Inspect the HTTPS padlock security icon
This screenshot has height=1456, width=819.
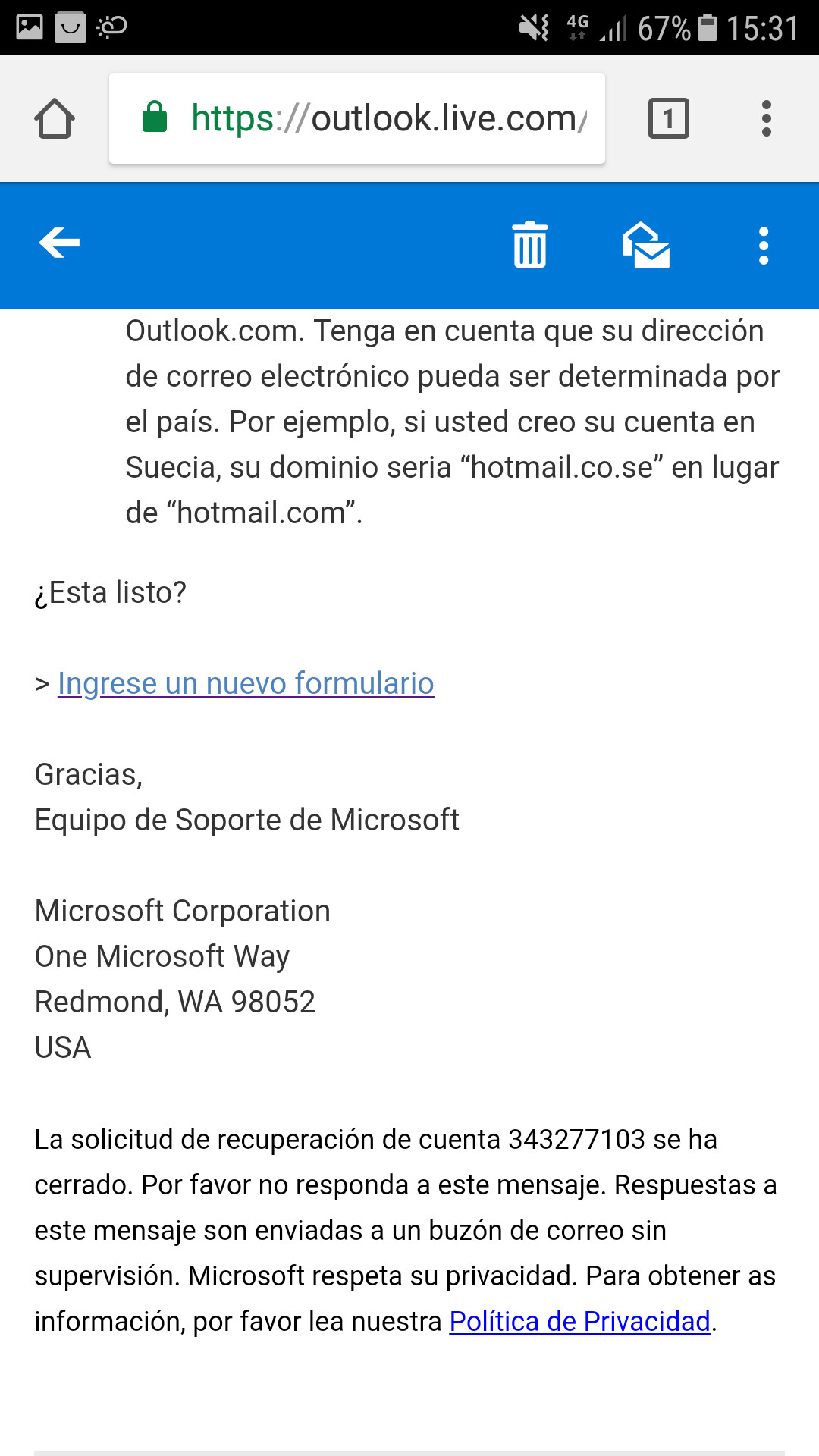(x=155, y=118)
